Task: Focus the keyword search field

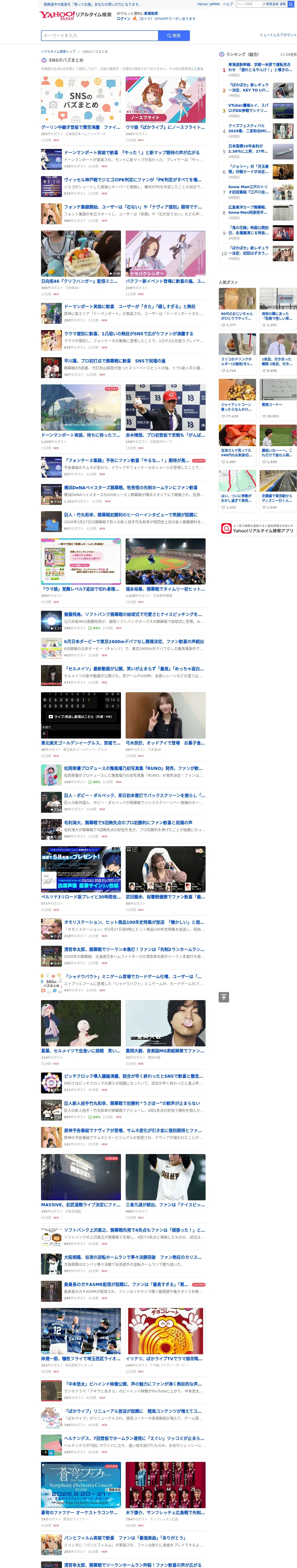Action: click(x=99, y=36)
